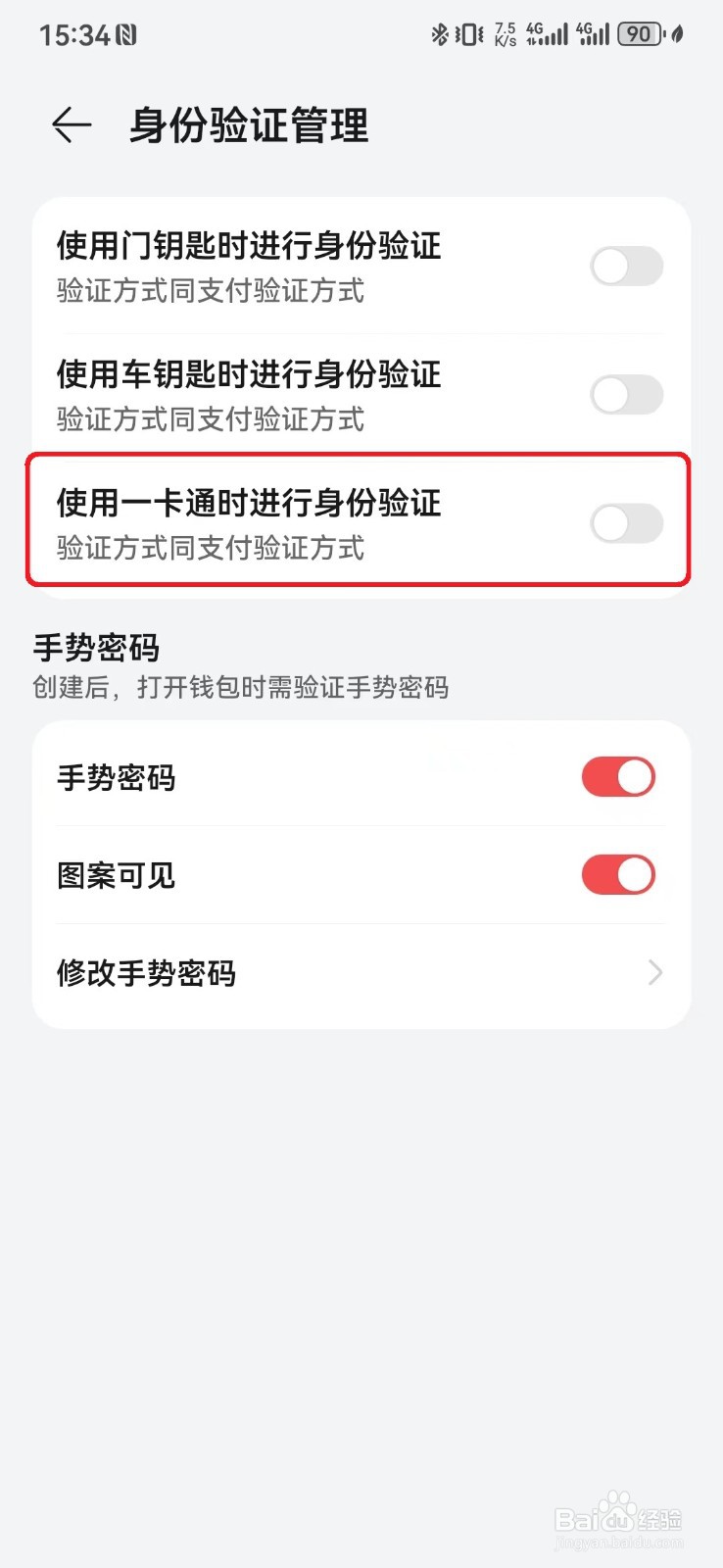Enable 使用门钥匙时进行身份验证 toggle
723x1568 pixels.
[x=626, y=266]
